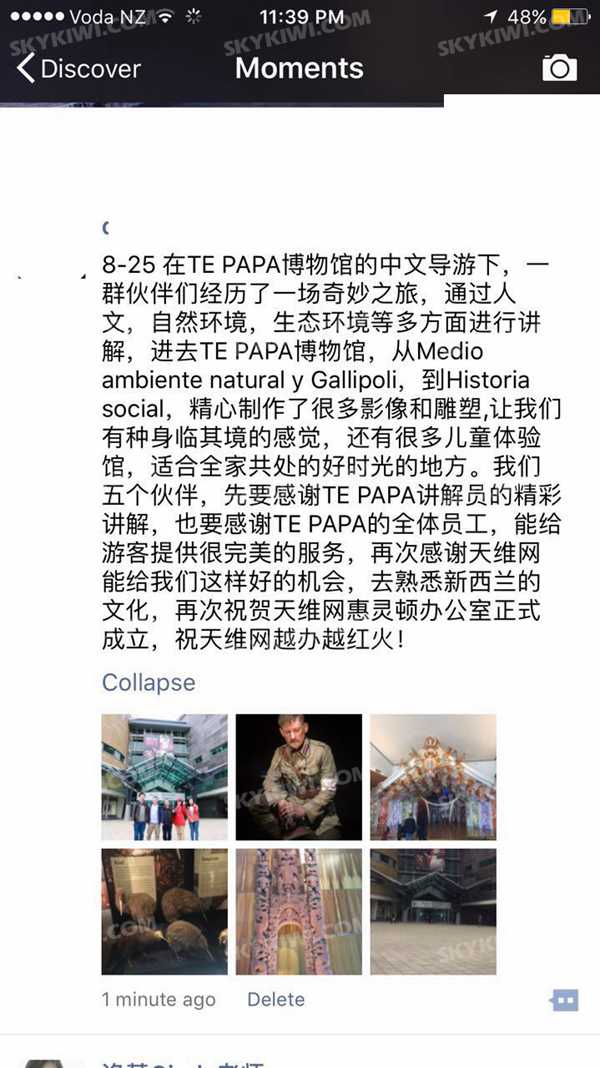Screen dimensions: 600x1068
Task: Open the carved wooden pillar photo
Action: 299,911
